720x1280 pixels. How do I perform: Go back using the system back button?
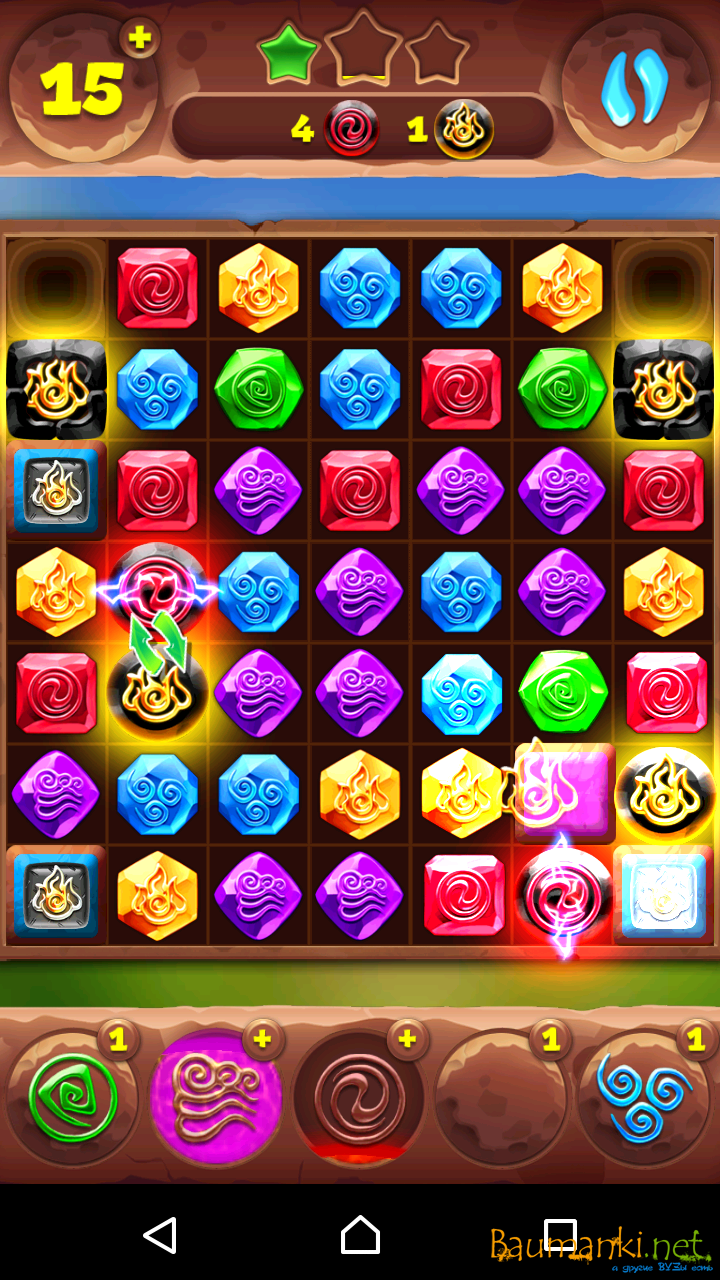(x=160, y=1235)
